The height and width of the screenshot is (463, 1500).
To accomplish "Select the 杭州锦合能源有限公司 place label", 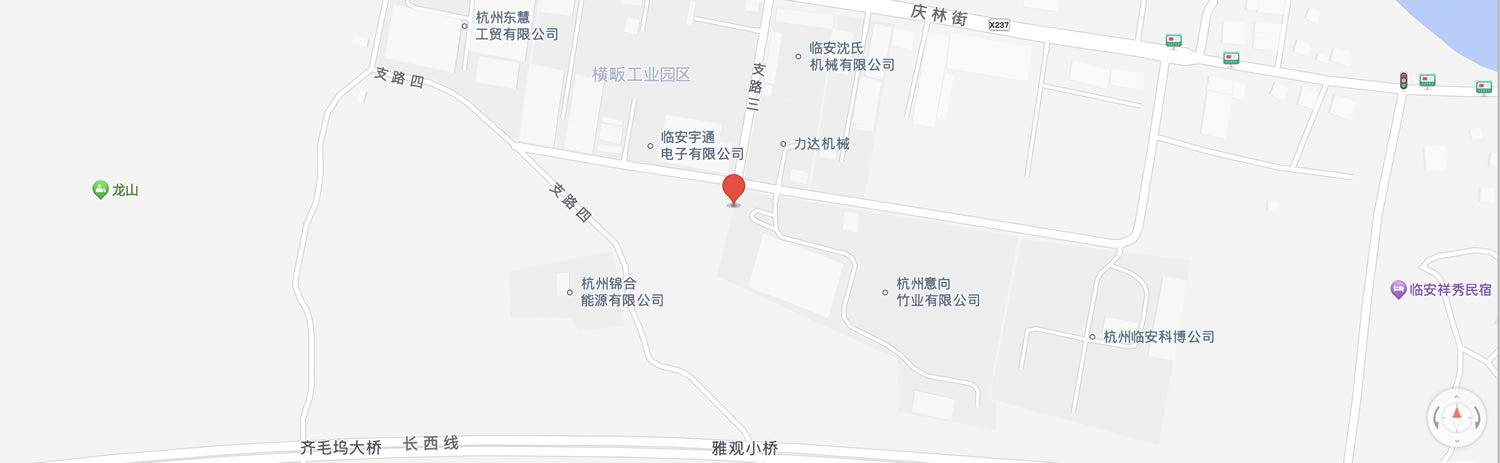I will (x=622, y=292).
